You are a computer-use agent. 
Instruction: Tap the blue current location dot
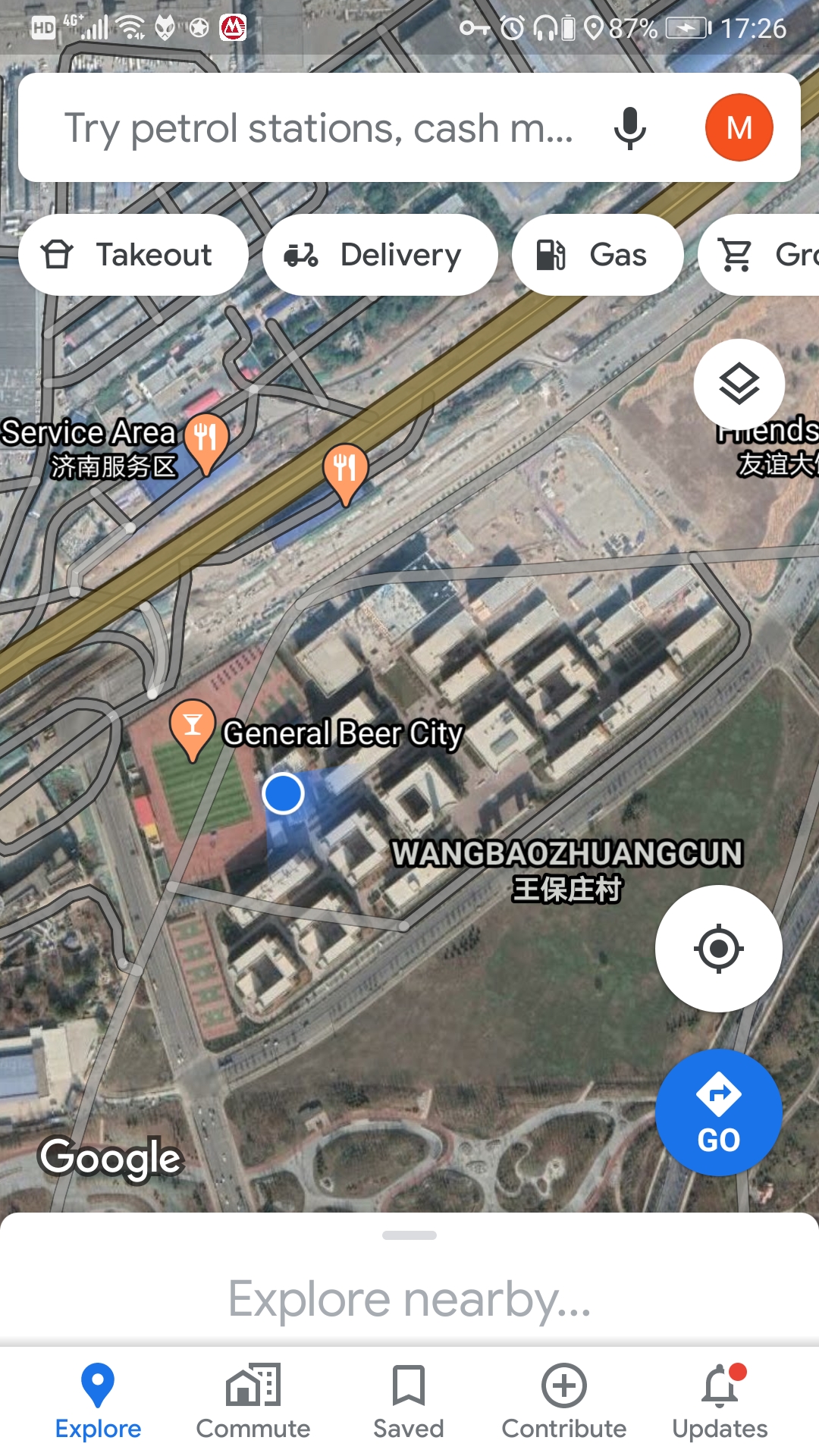click(282, 792)
